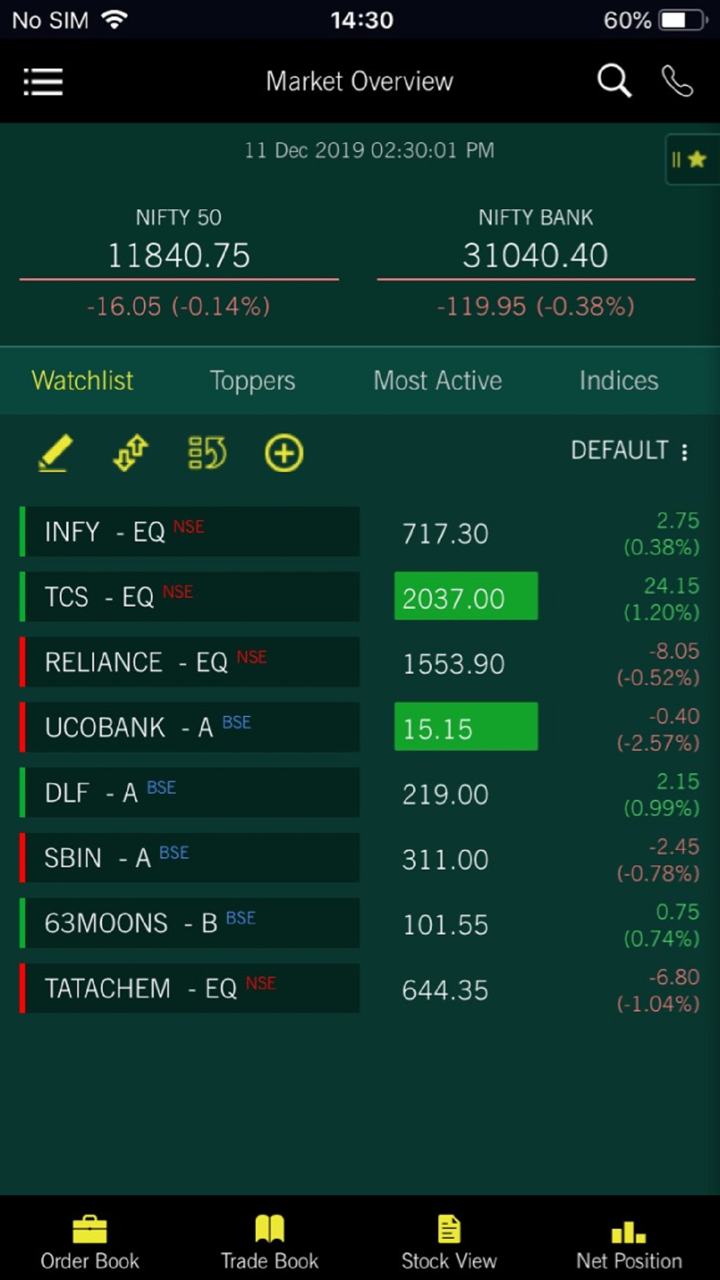Open the search magnifier icon
Image resolution: width=720 pixels, height=1280 pixels.
[614, 81]
